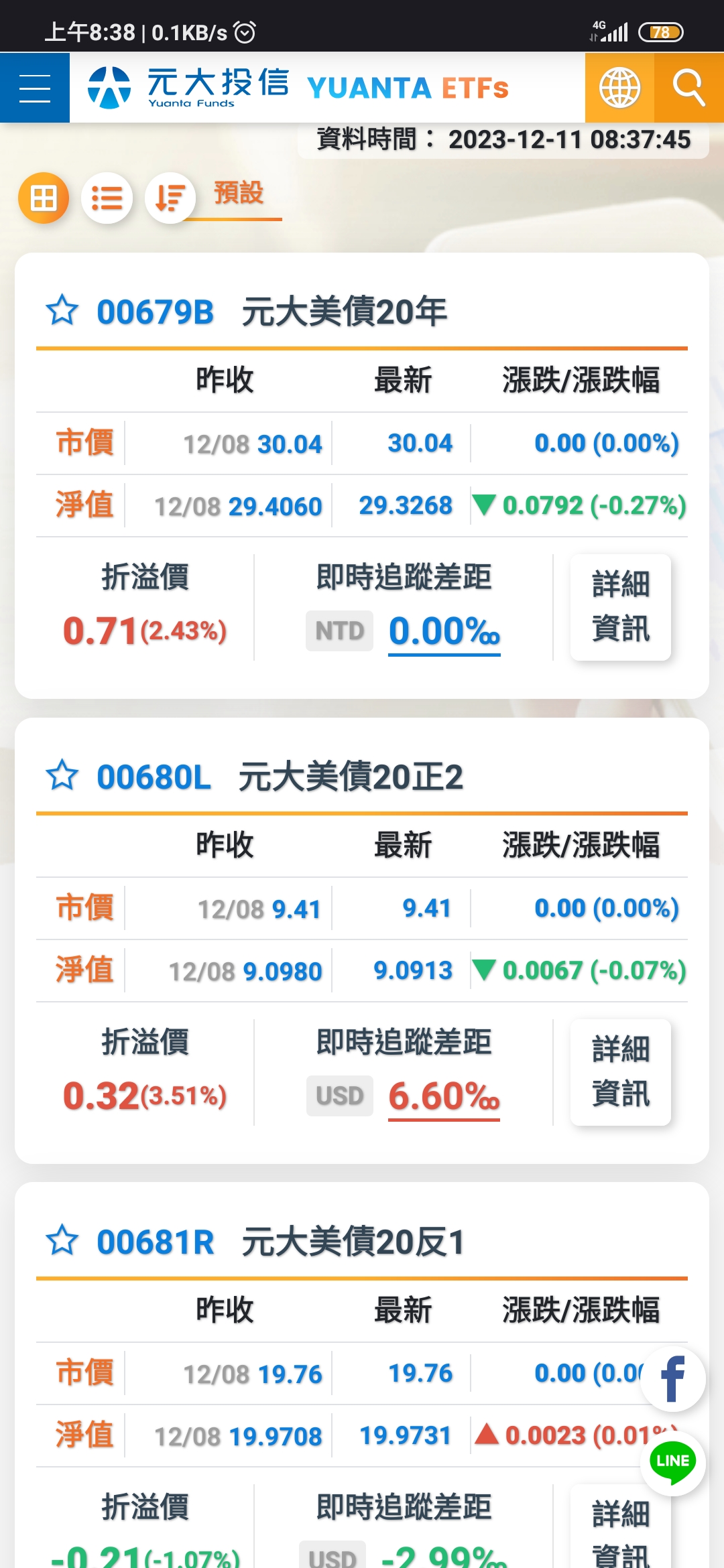The height and width of the screenshot is (1568, 724).
Task: Share via the LINE floating button
Action: [x=672, y=1463]
